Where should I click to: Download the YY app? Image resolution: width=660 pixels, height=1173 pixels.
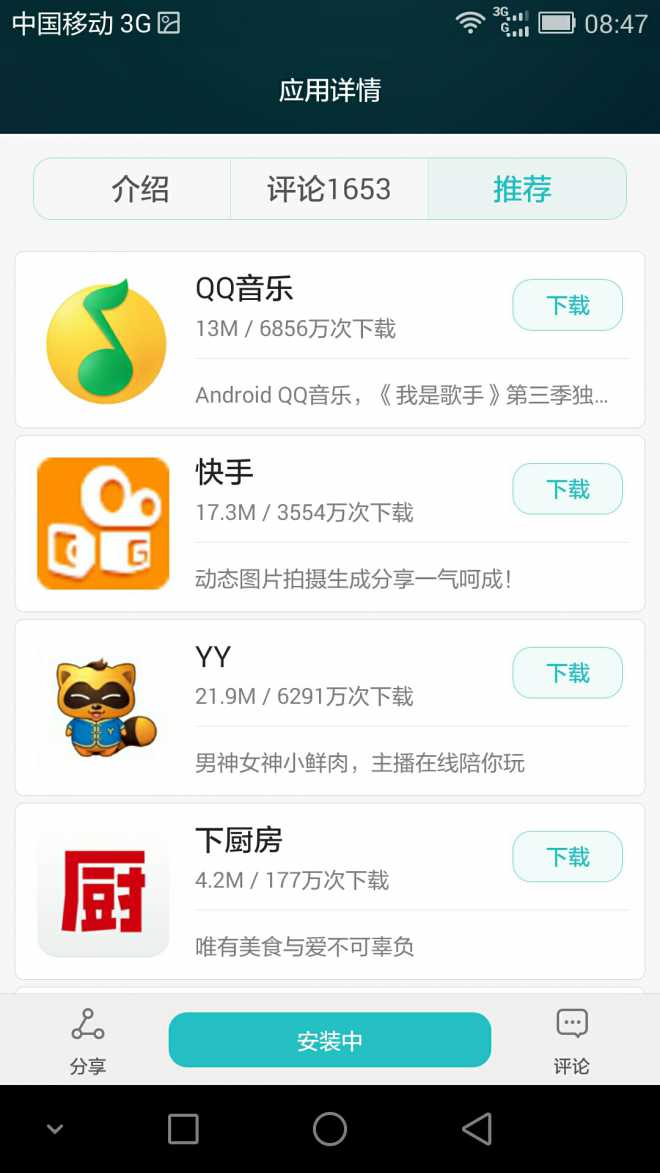click(x=567, y=673)
